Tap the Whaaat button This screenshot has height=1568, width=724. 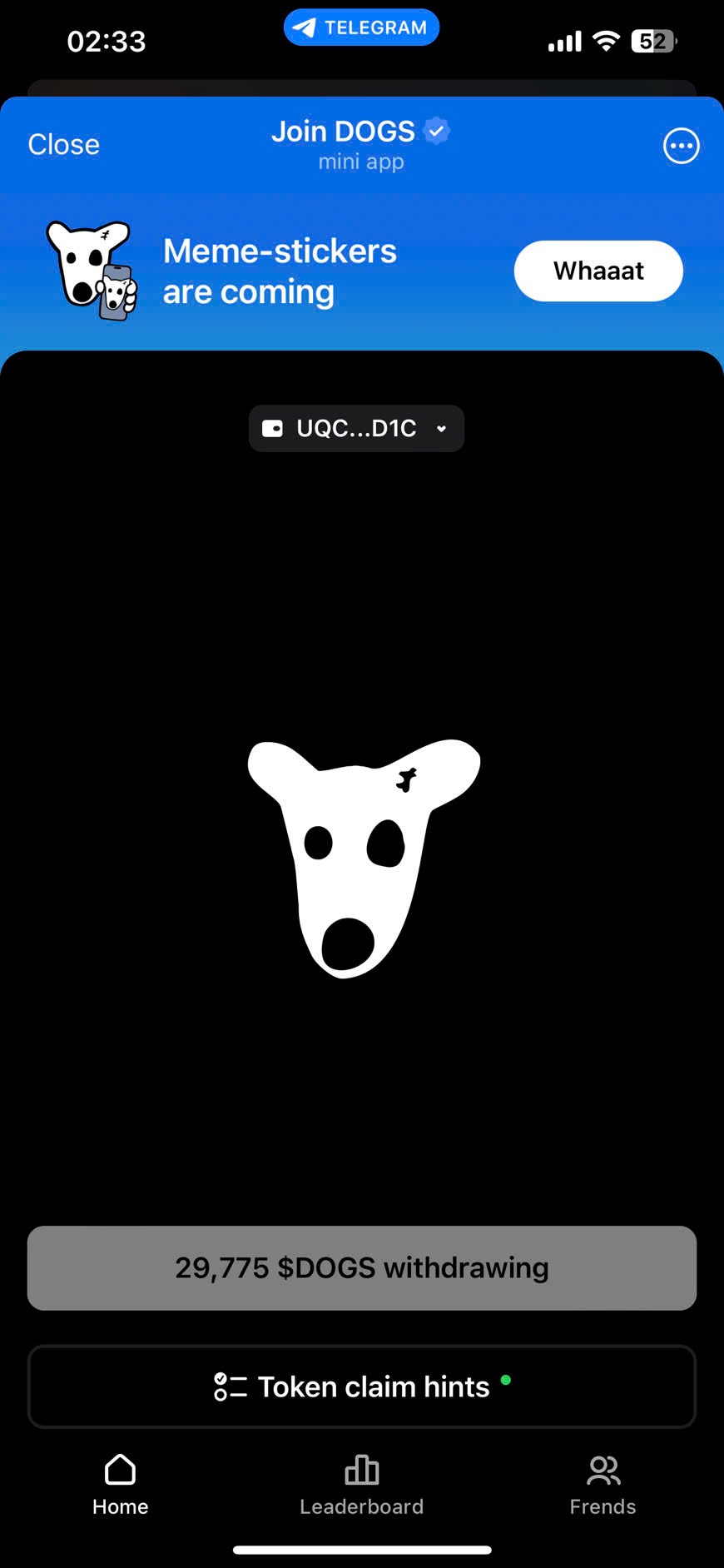(598, 271)
